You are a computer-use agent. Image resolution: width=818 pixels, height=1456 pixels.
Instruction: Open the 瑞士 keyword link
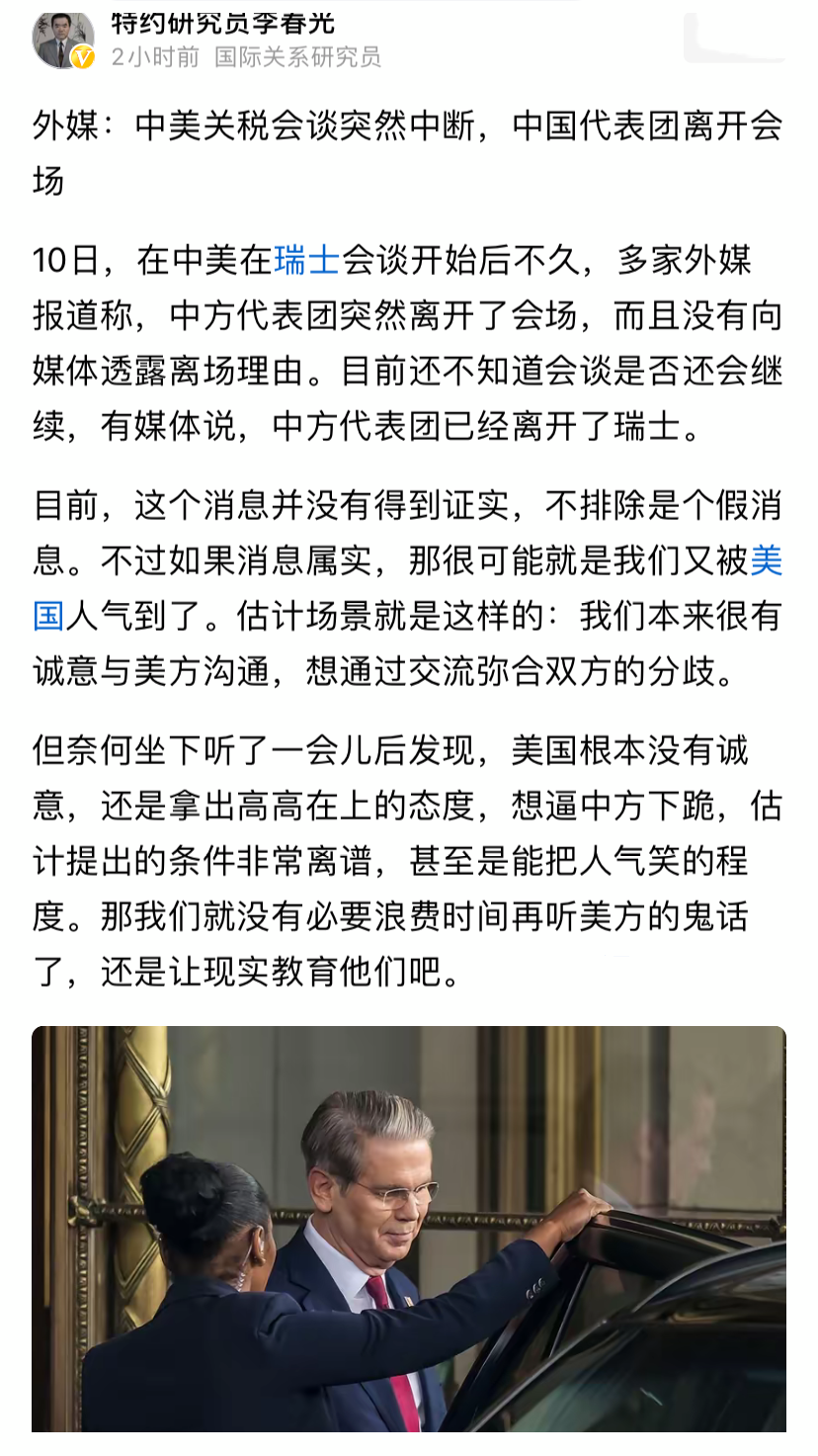click(x=306, y=260)
